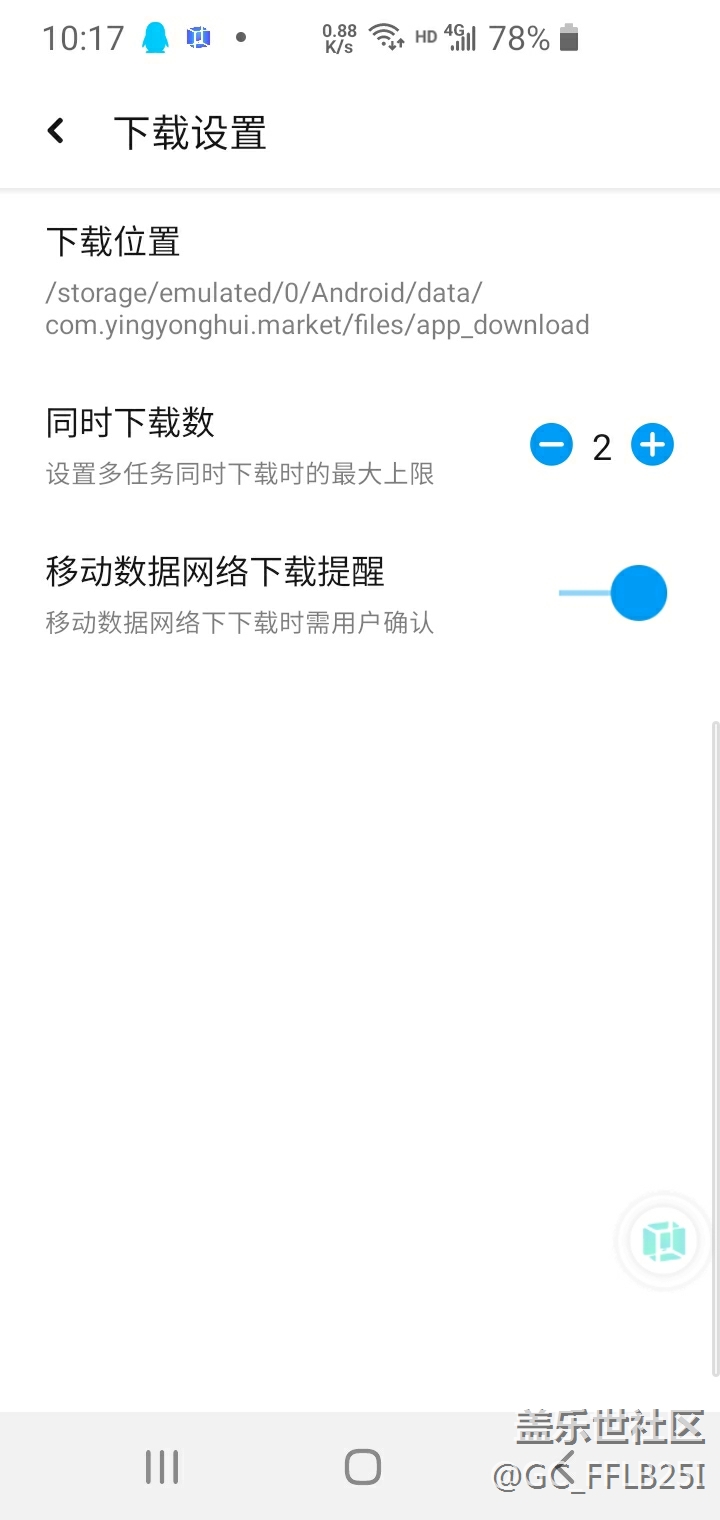Toggle 移动数据网络下载提醒 switch off
This screenshot has height=1520, width=720.
613,593
